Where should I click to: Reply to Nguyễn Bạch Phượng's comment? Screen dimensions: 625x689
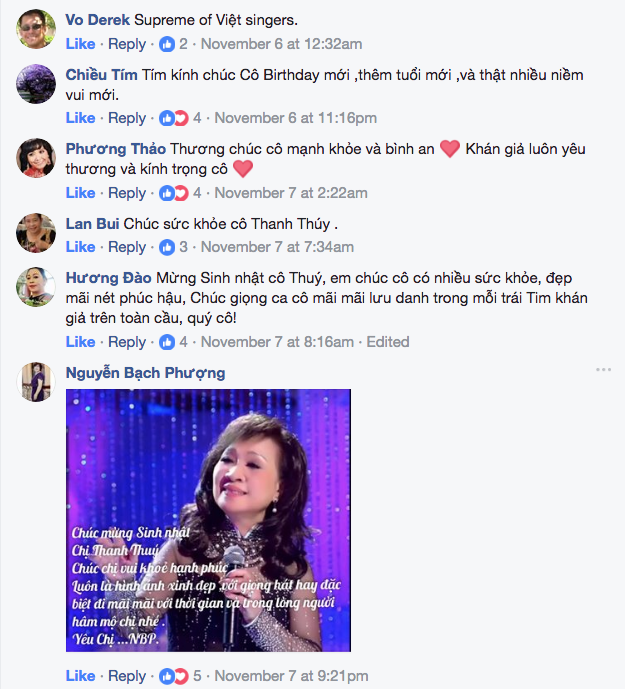(x=127, y=676)
